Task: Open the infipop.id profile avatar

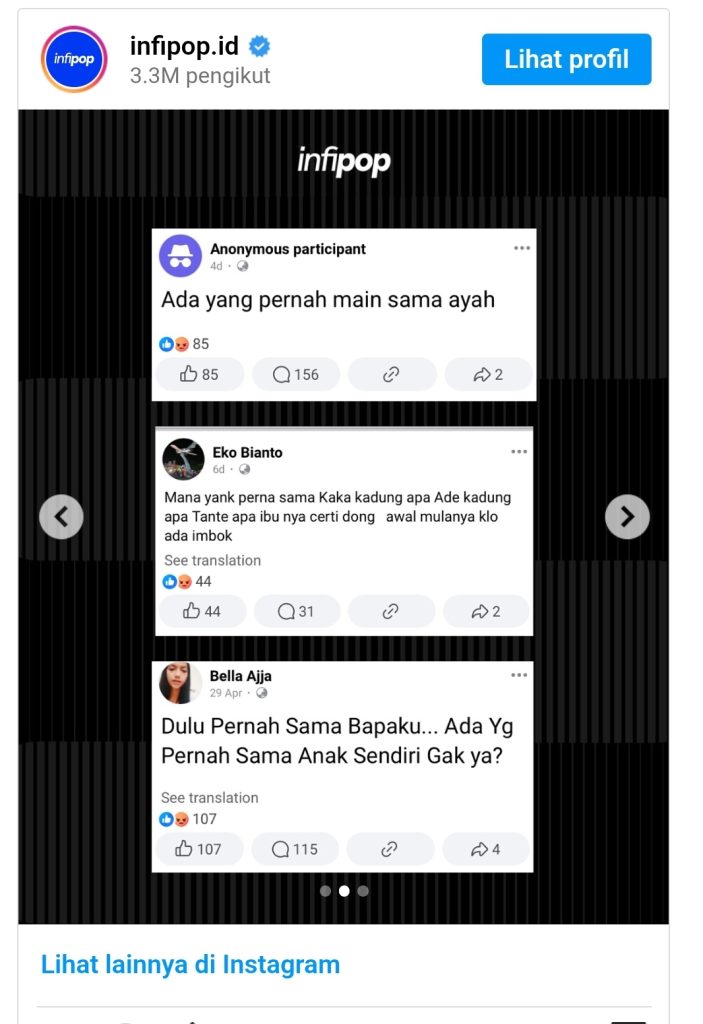Action: [x=74, y=59]
